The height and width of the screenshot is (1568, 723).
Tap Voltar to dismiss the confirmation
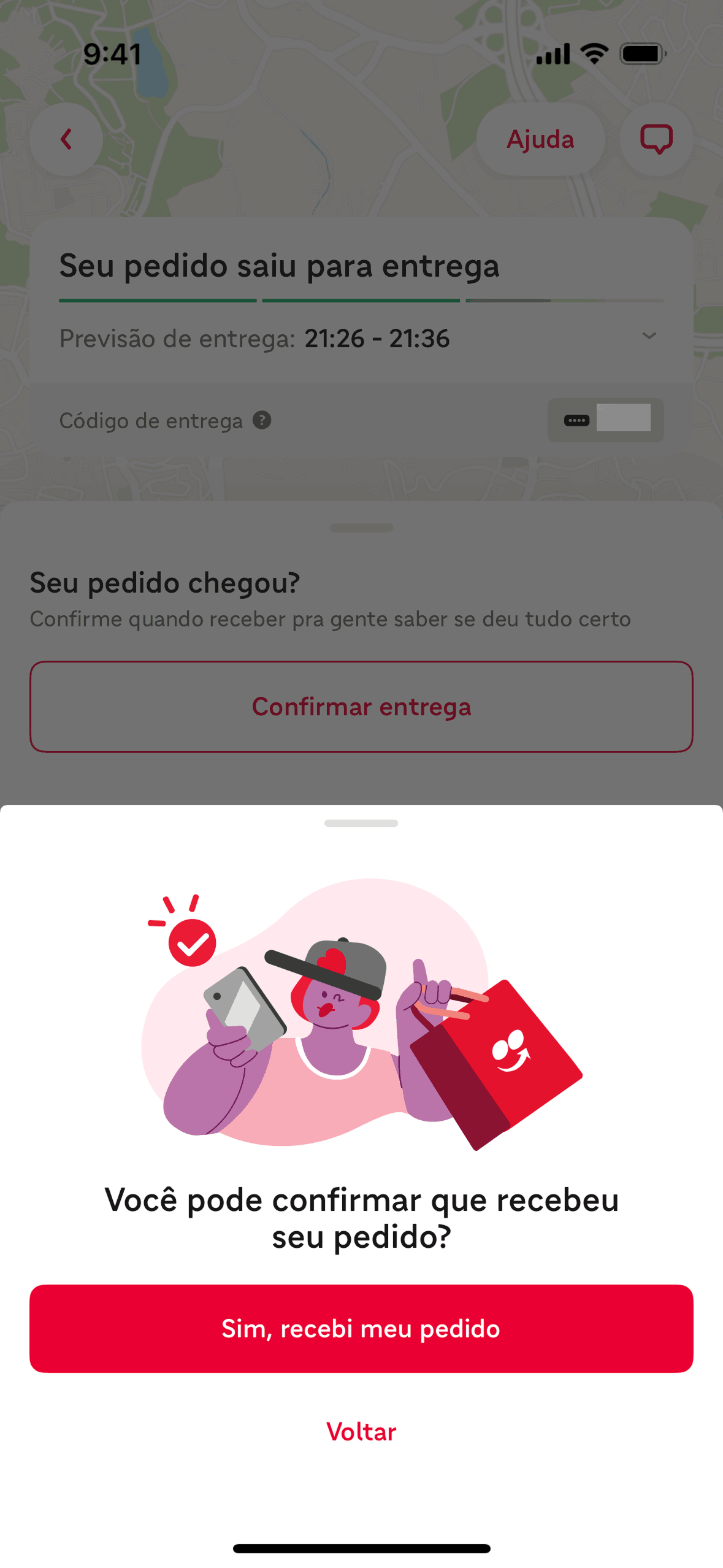point(361,1431)
